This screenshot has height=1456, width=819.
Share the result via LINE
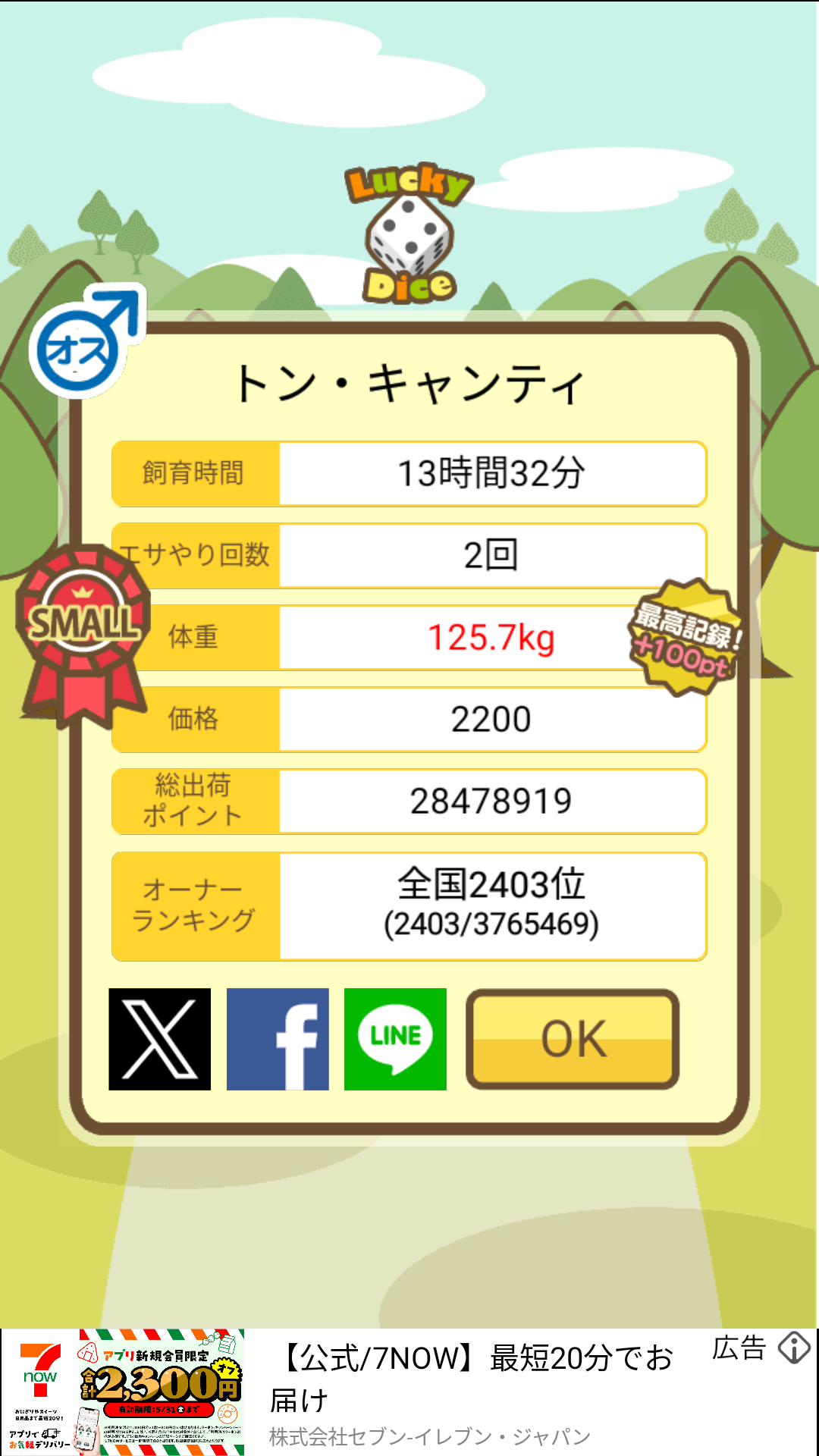click(395, 1039)
